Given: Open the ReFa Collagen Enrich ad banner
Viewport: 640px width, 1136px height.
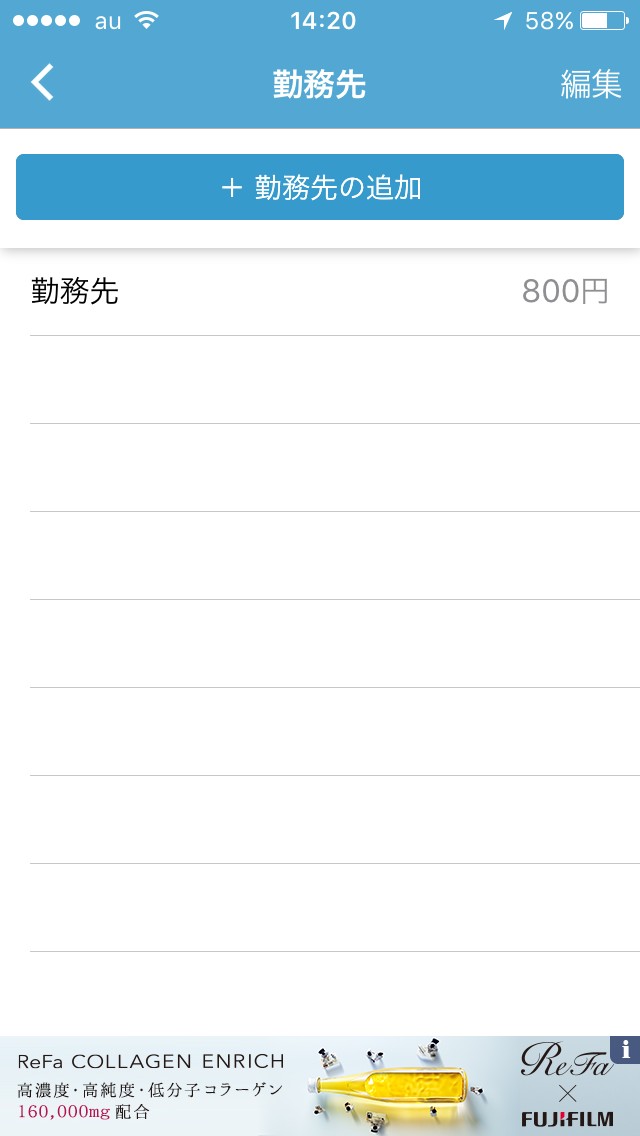Looking at the screenshot, I should [300, 1087].
